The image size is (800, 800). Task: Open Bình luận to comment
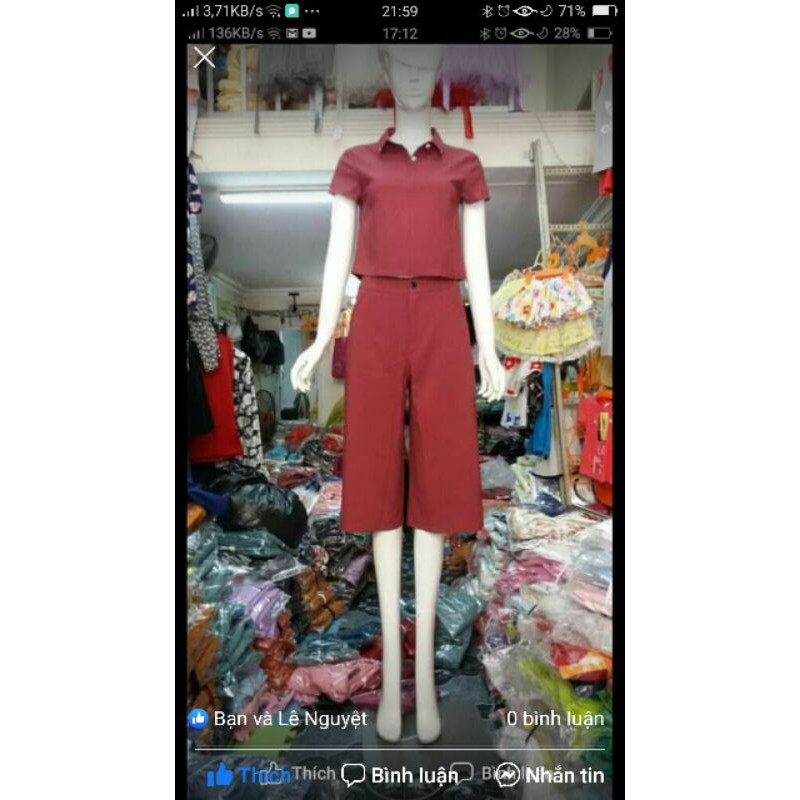[399, 775]
